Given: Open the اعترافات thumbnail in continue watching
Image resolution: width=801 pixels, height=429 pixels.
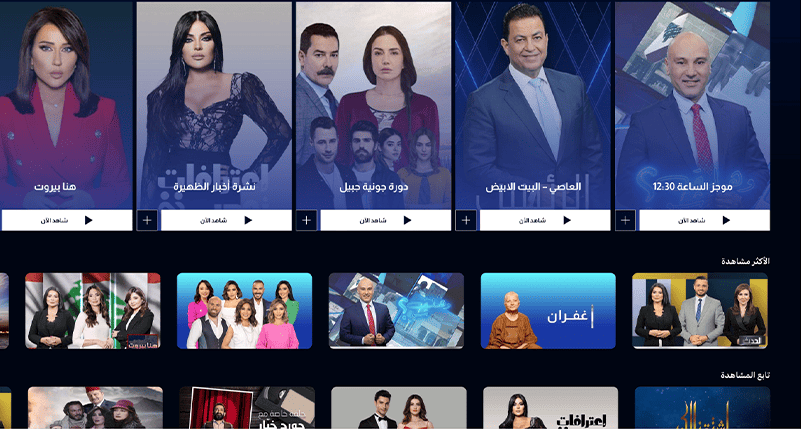Looking at the screenshot, I should click(548, 409).
